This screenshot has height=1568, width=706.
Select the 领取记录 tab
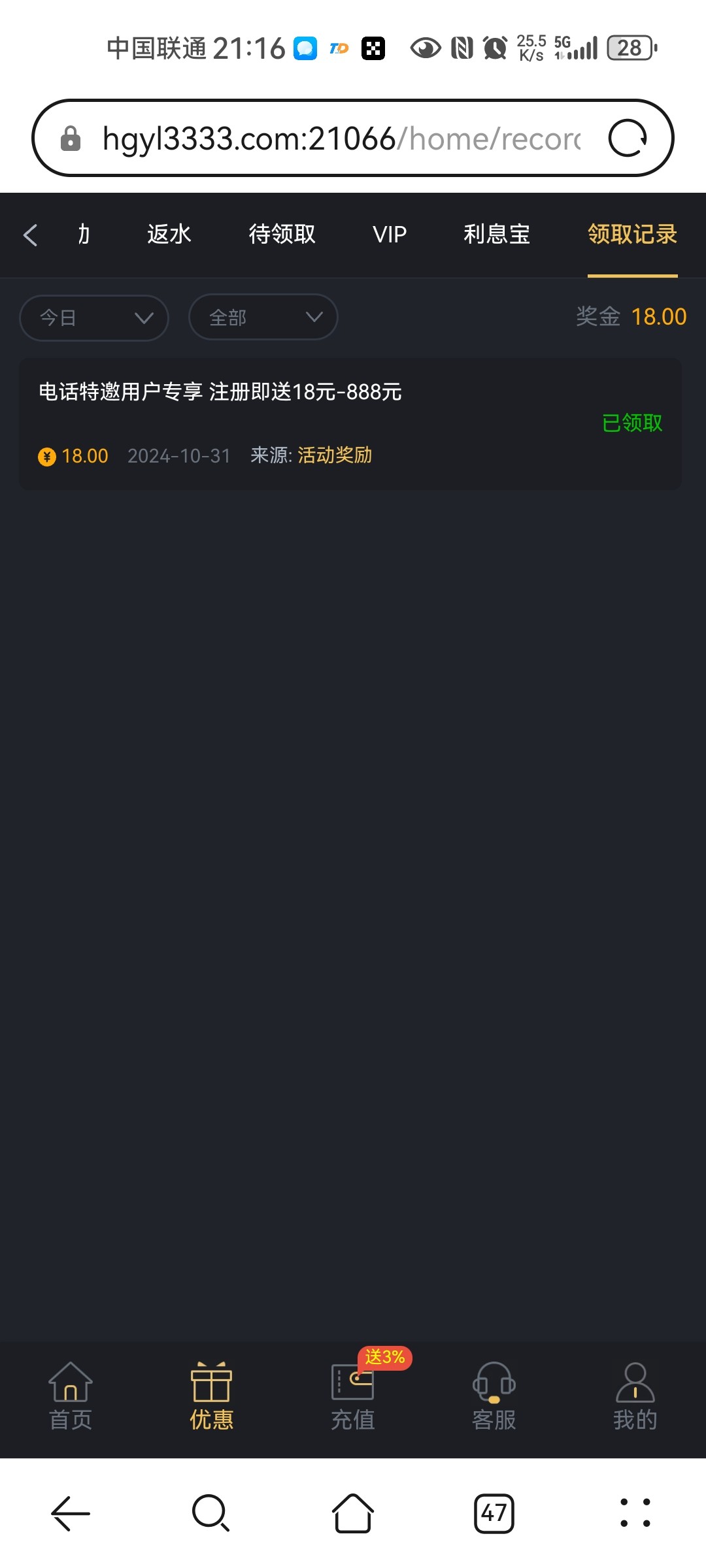coord(631,235)
